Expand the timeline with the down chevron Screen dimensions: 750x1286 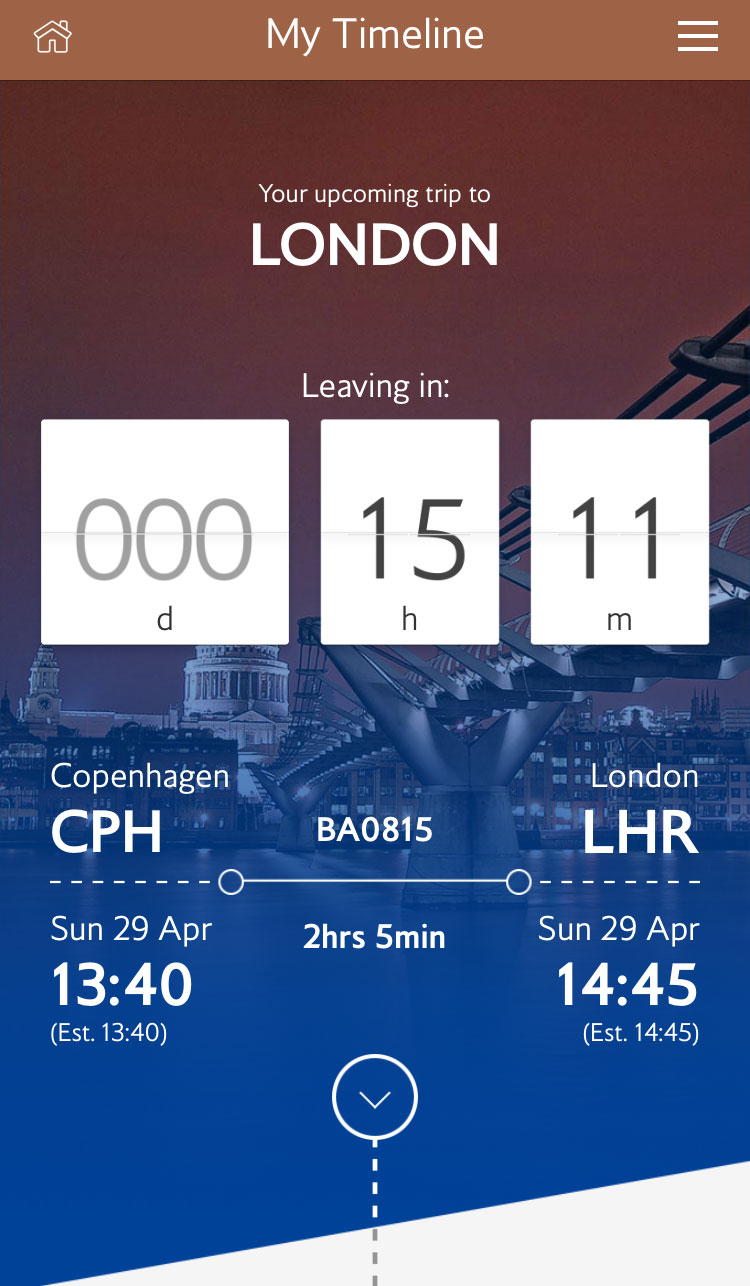[375, 1097]
